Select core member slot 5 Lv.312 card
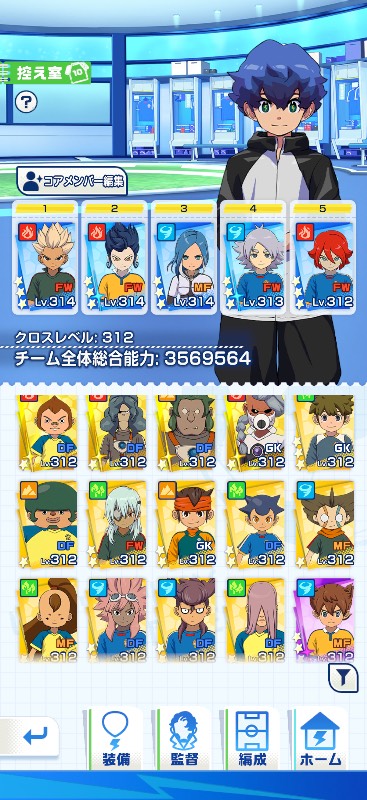Screen dimensions: 367x800 pos(323,257)
